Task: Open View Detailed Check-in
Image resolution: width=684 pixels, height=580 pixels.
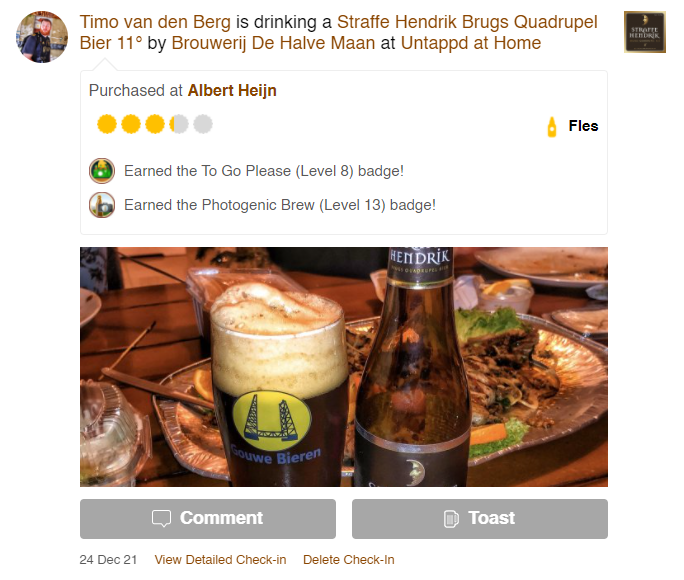Action: (220, 560)
